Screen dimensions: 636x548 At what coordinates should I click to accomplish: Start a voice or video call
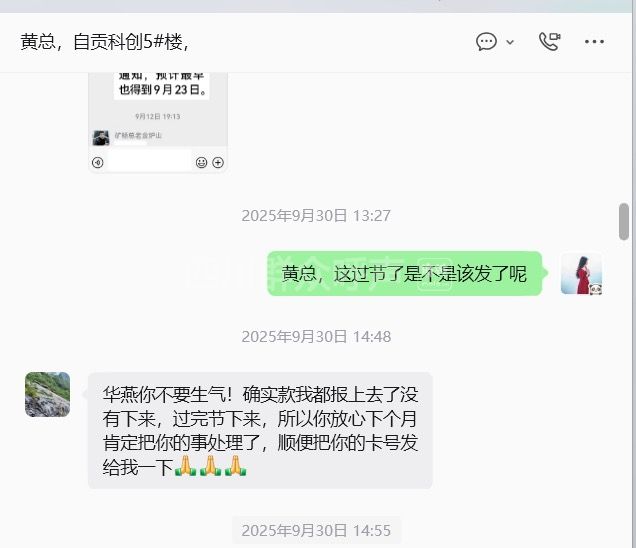click(549, 42)
